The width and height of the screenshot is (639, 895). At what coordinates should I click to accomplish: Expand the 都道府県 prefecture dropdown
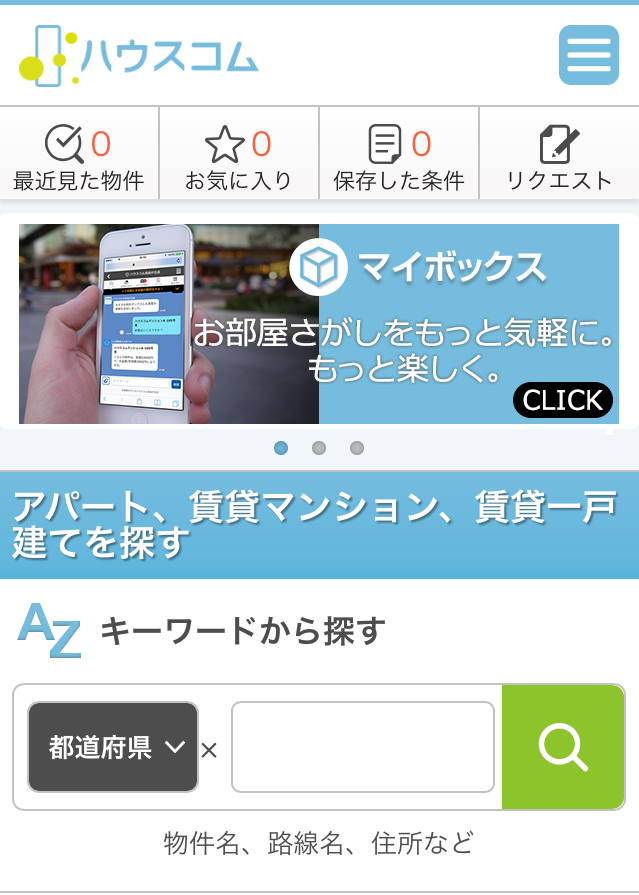coord(113,747)
